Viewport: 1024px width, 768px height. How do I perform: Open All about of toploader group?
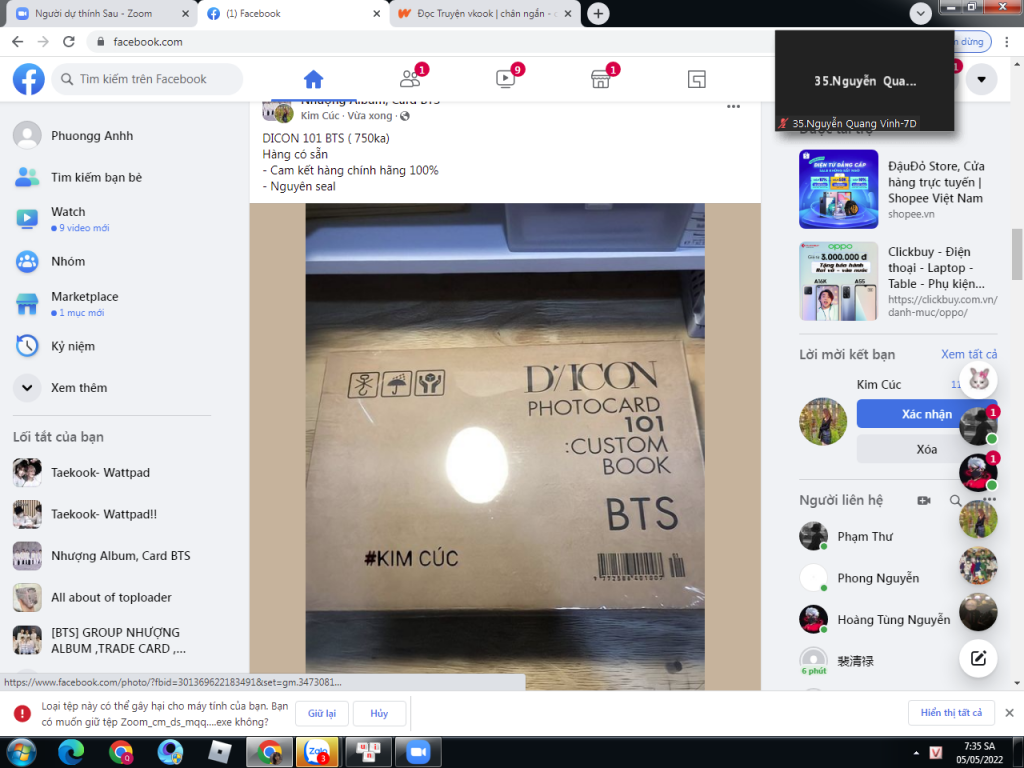(x=111, y=597)
